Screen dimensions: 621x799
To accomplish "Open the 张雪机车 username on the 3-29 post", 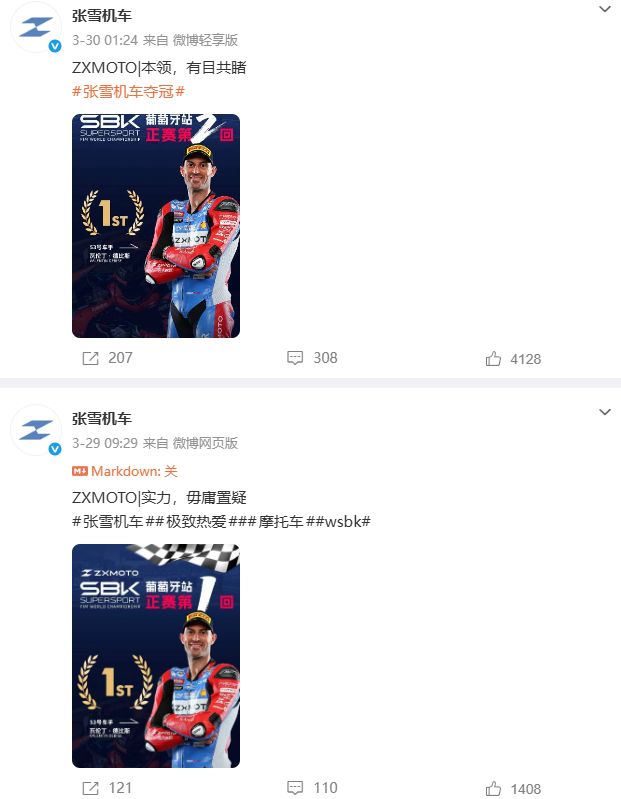I will click(102, 418).
